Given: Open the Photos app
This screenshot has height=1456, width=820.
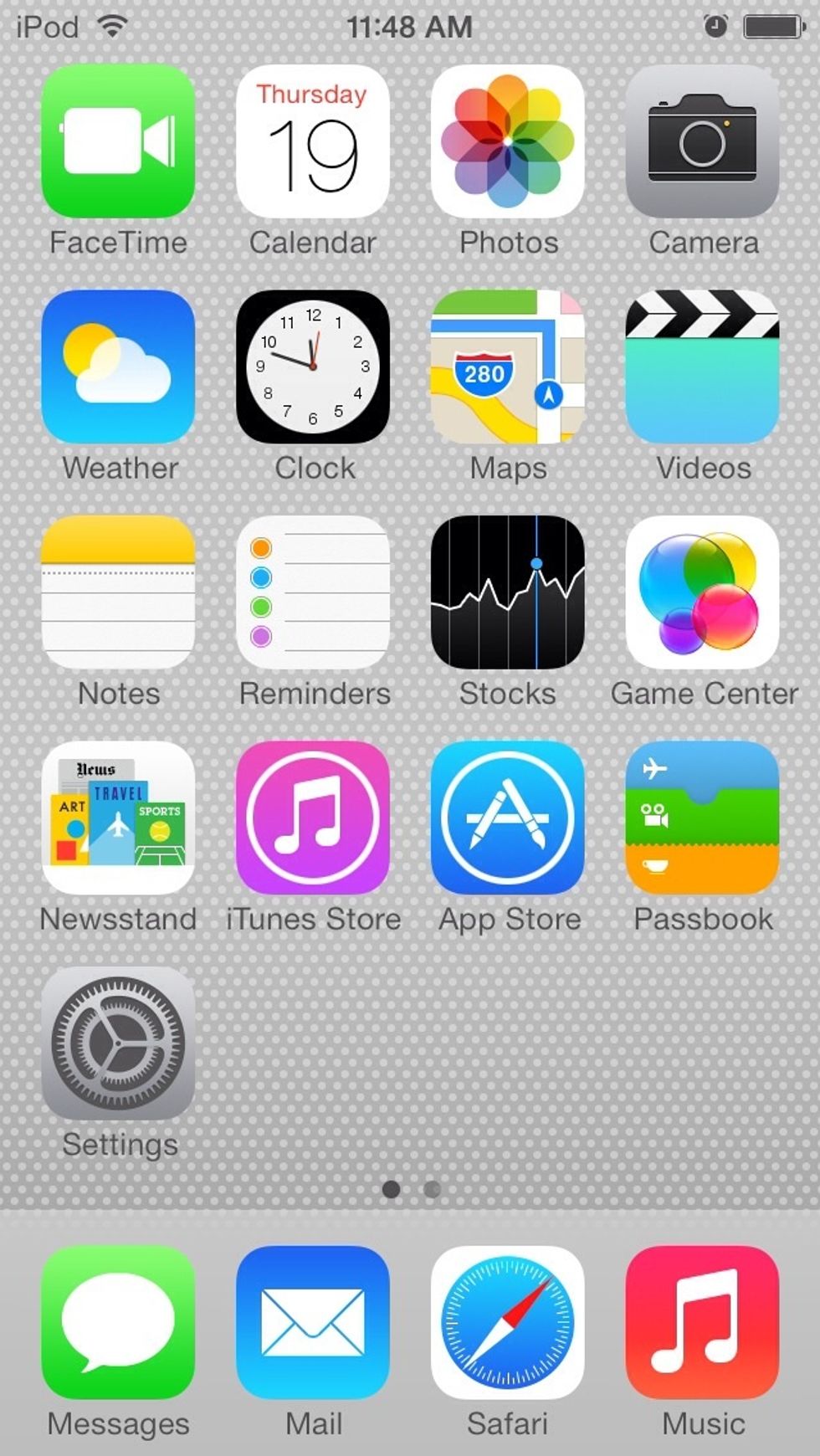Looking at the screenshot, I should pyautogui.click(x=508, y=141).
